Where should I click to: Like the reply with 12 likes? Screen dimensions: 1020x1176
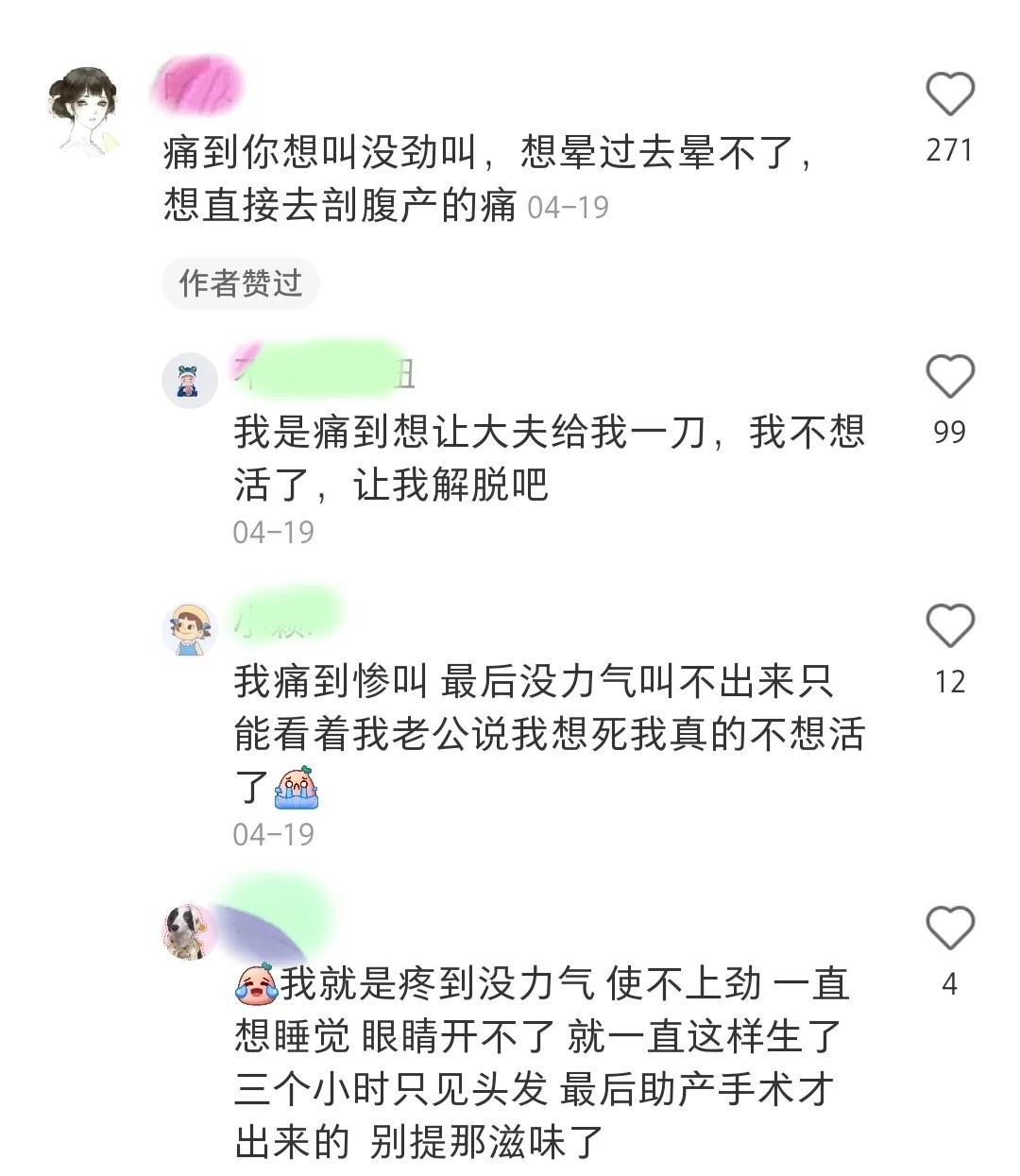[x=949, y=625]
